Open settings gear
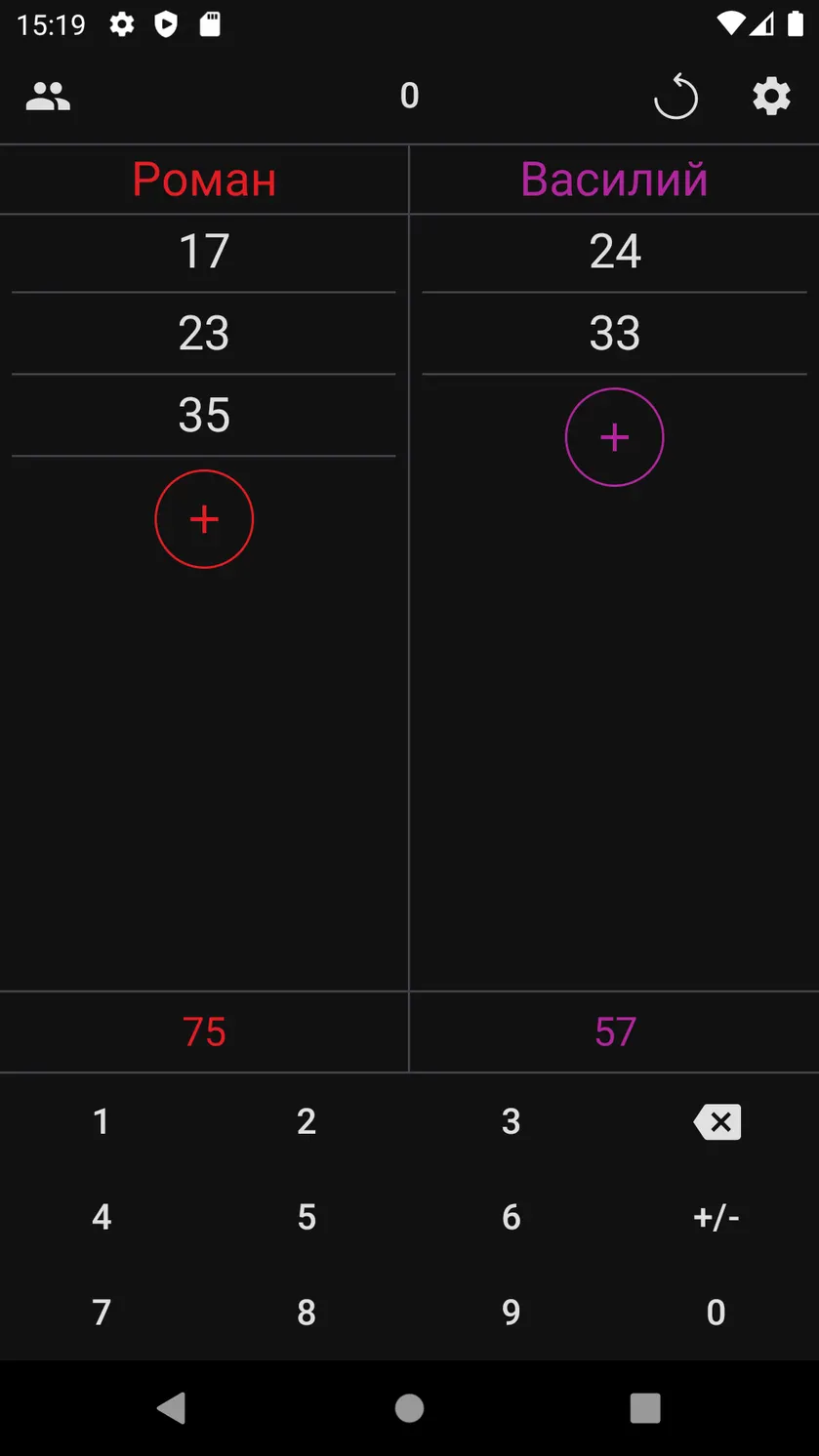Image resolution: width=819 pixels, height=1456 pixels. [771, 97]
